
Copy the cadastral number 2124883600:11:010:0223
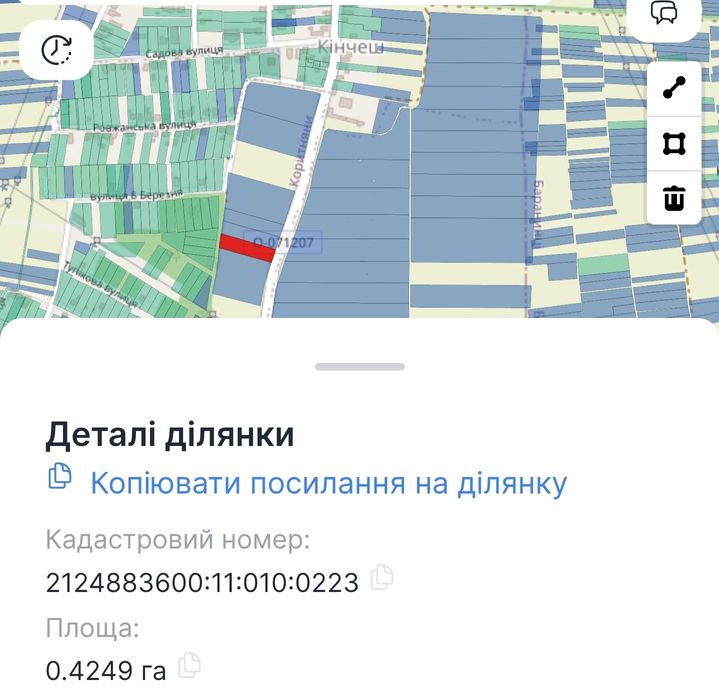(382, 578)
